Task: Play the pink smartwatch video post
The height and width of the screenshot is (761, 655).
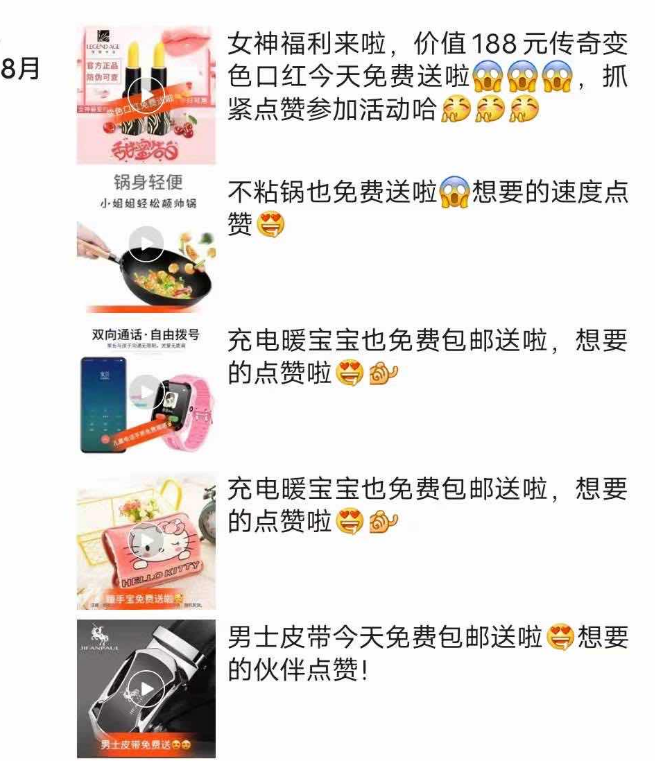Action: point(146,392)
